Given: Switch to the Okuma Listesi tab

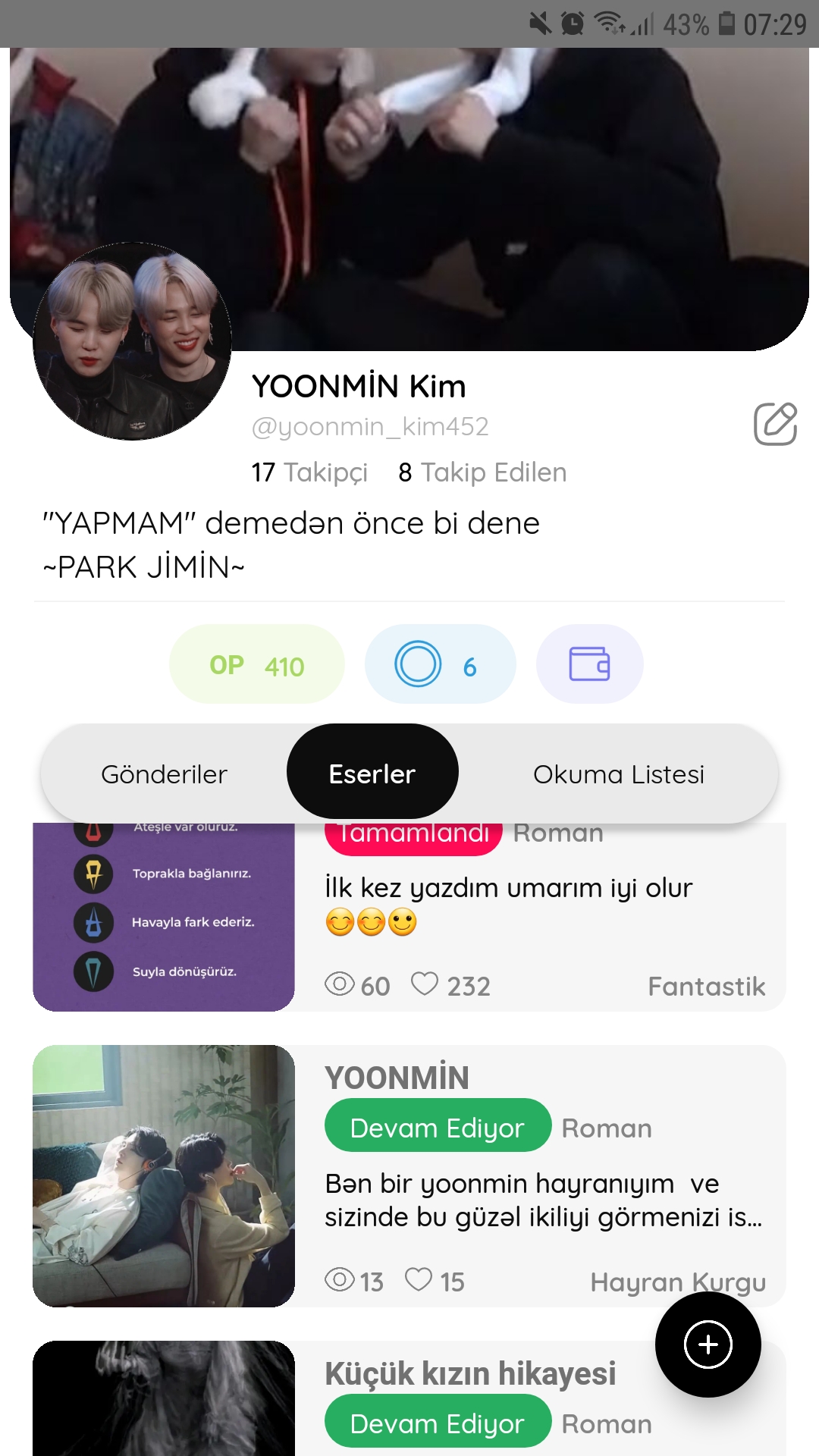Looking at the screenshot, I should pos(619,774).
